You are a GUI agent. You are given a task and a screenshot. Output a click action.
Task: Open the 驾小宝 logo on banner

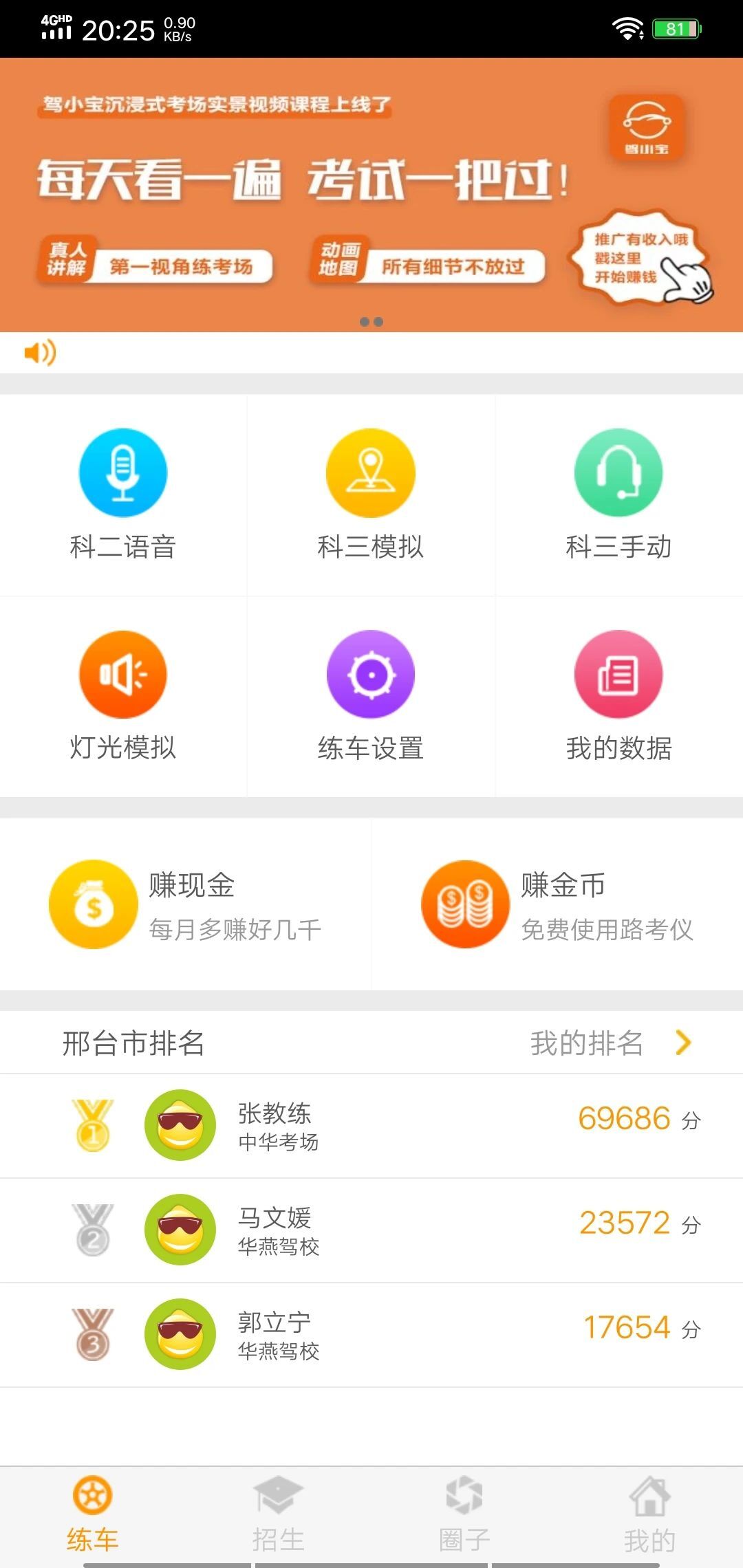(647, 127)
